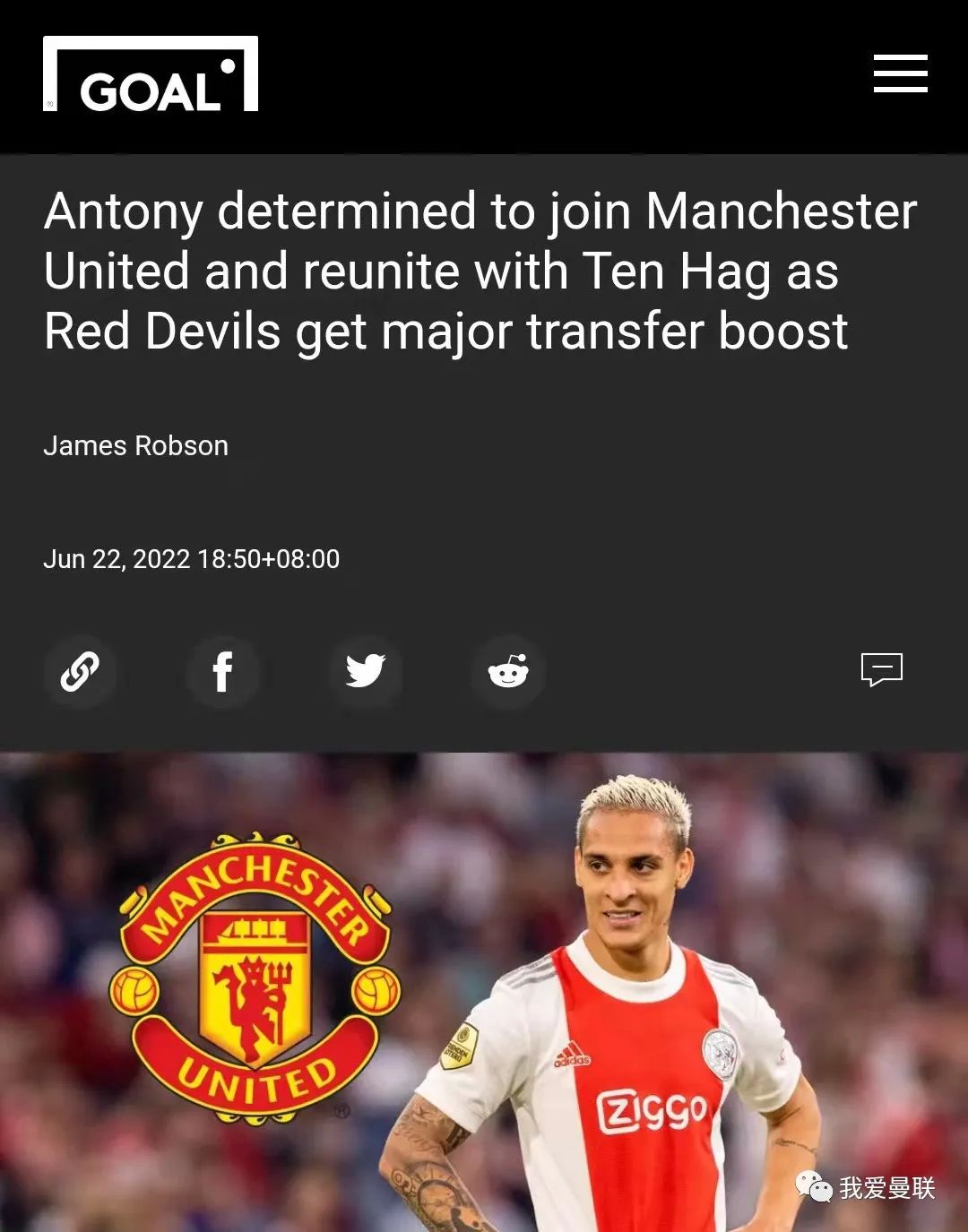Open the article comments
This screenshot has width=968, height=1232.
pyautogui.click(x=881, y=669)
